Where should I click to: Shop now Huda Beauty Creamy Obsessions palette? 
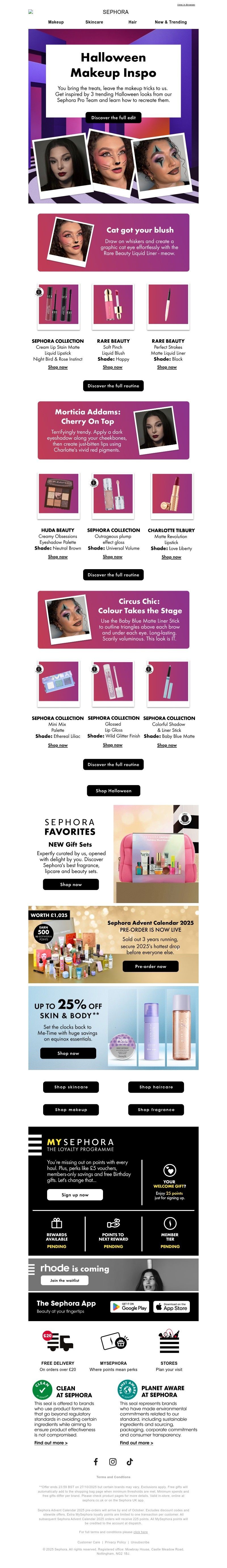tap(58, 556)
